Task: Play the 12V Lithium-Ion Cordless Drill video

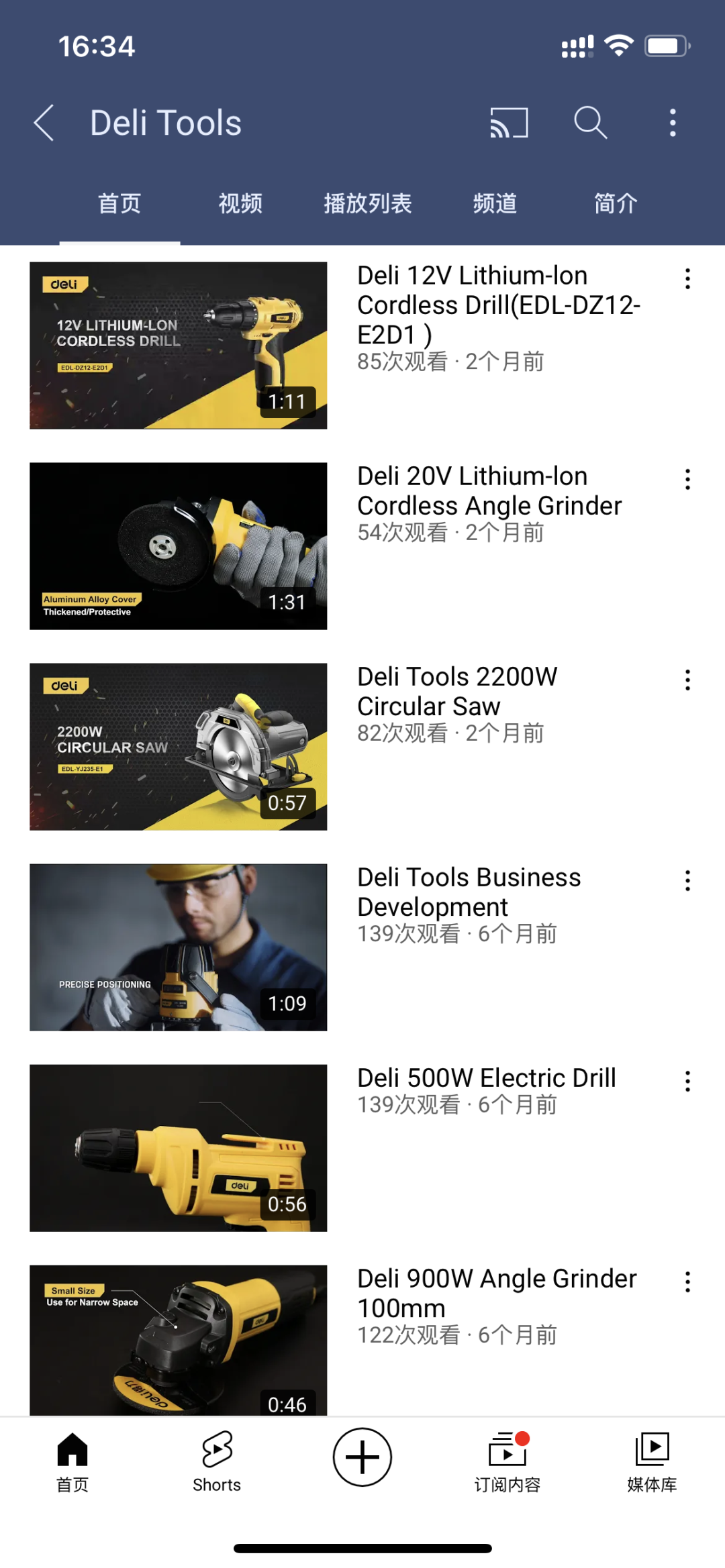Action: [179, 346]
